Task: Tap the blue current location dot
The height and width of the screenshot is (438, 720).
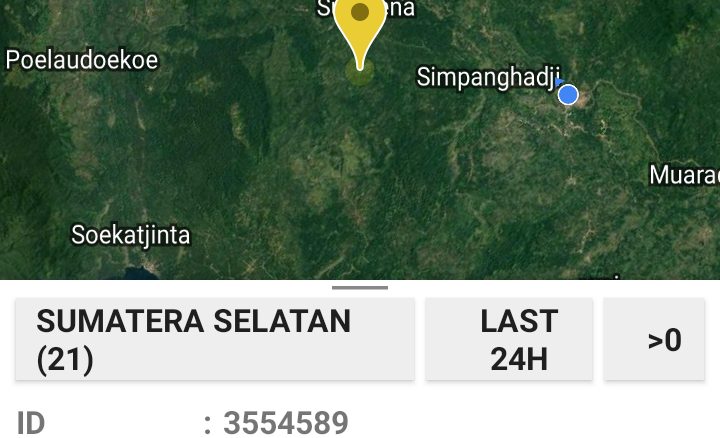Action: 568,95
